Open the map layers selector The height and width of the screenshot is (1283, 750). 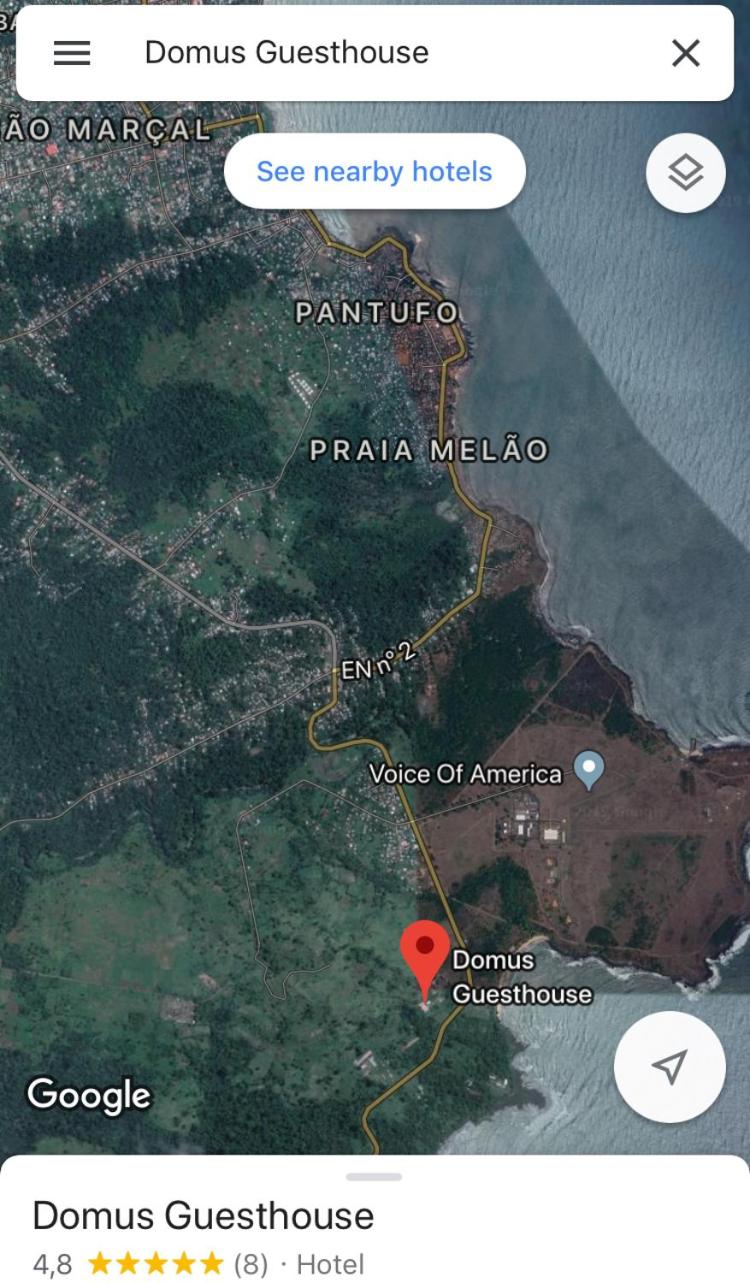[x=686, y=173]
